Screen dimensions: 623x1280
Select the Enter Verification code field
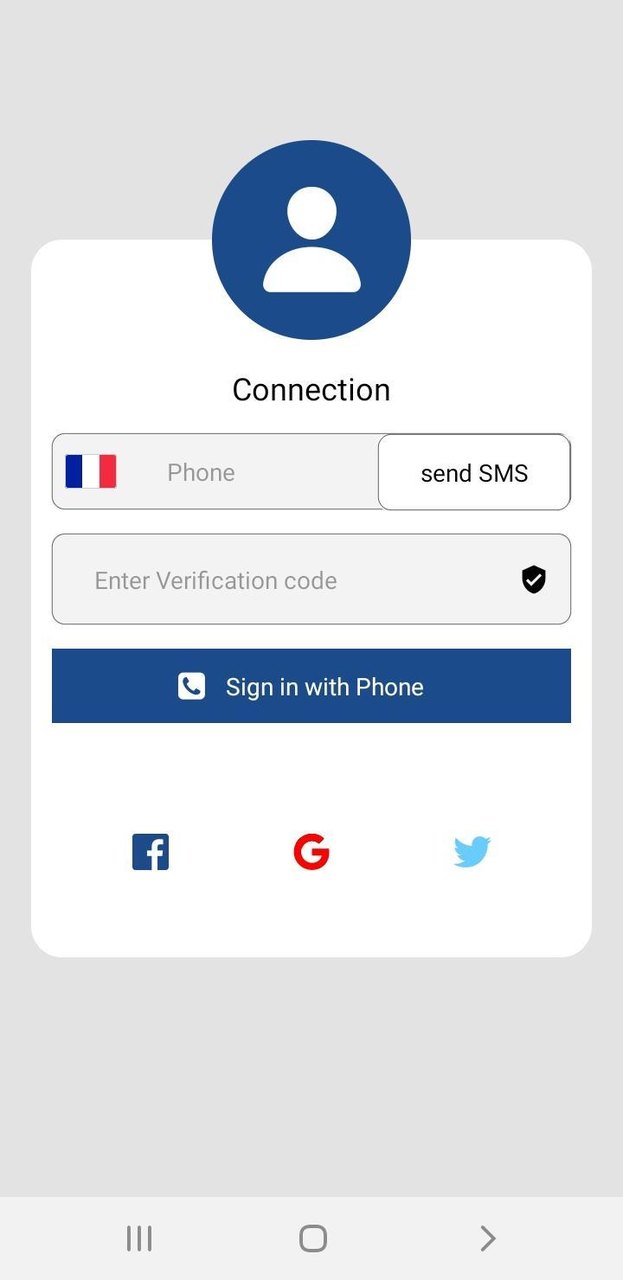point(290,580)
